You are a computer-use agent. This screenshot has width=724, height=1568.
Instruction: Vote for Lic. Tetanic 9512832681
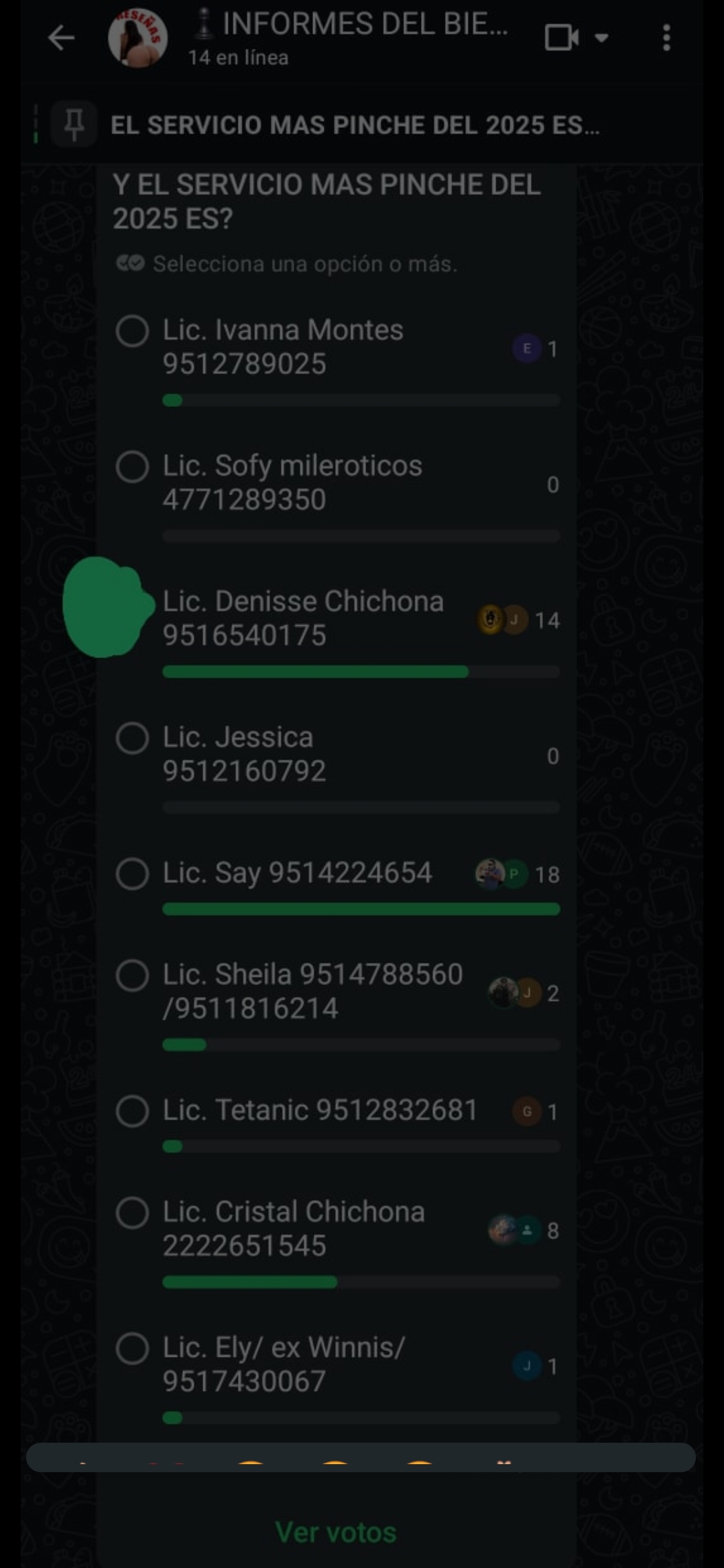click(132, 1111)
